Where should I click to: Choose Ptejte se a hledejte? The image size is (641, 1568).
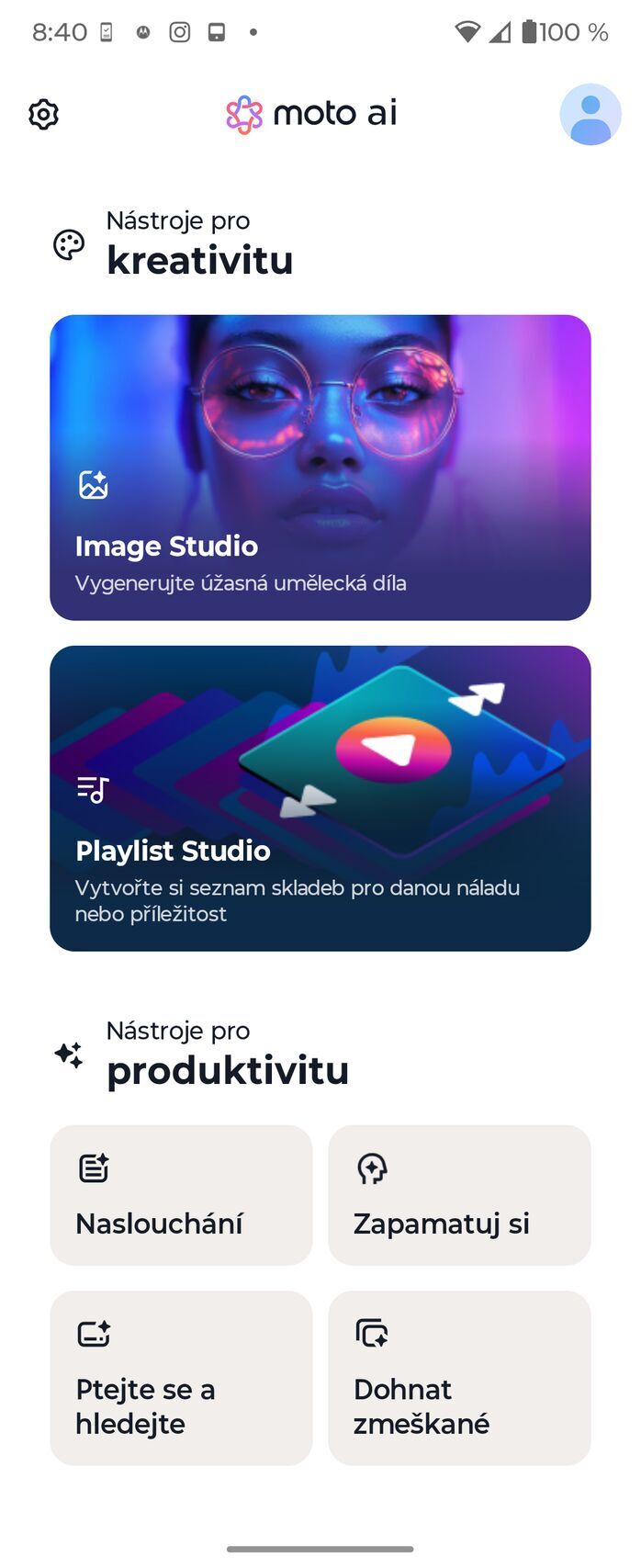tap(181, 1377)
